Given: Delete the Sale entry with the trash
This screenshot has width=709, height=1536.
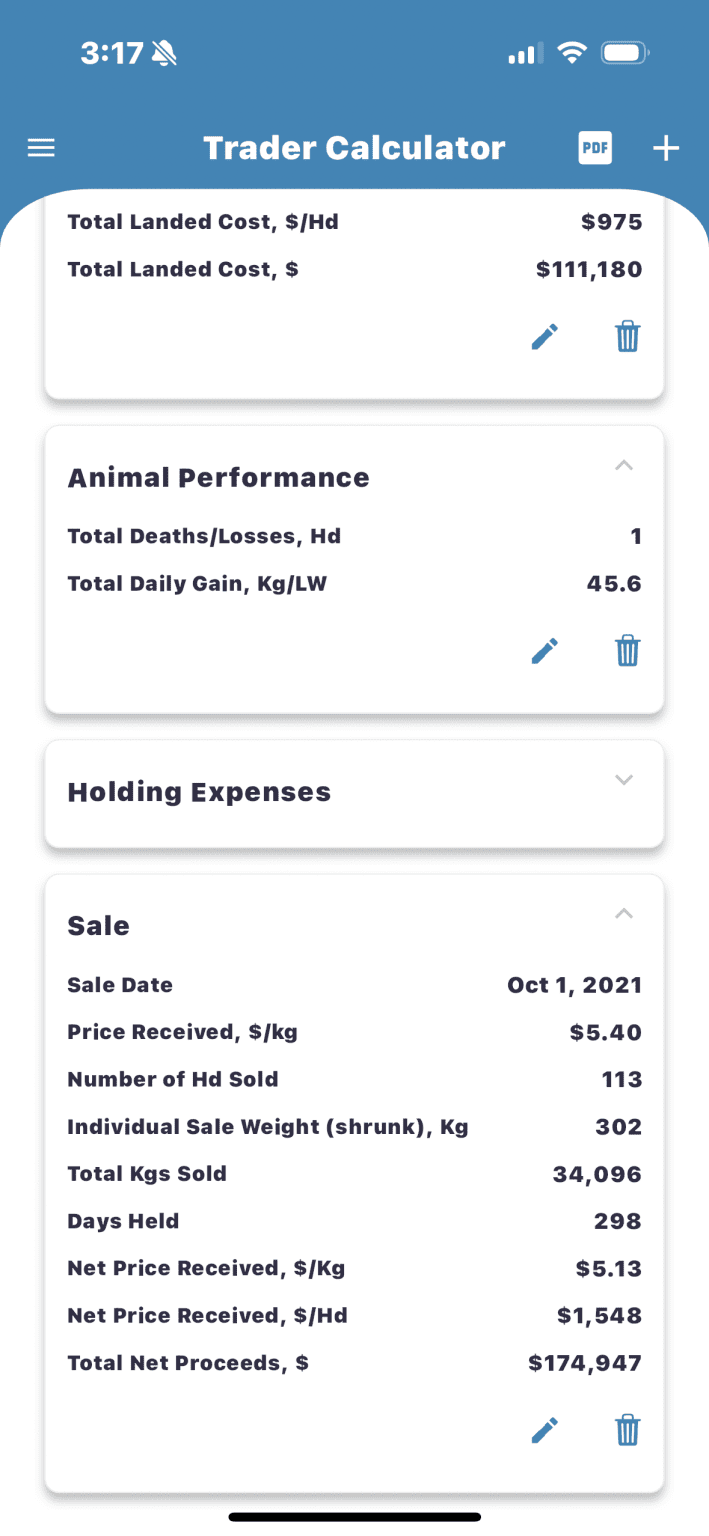Looking at the screenshot, I should point(627,1430).
